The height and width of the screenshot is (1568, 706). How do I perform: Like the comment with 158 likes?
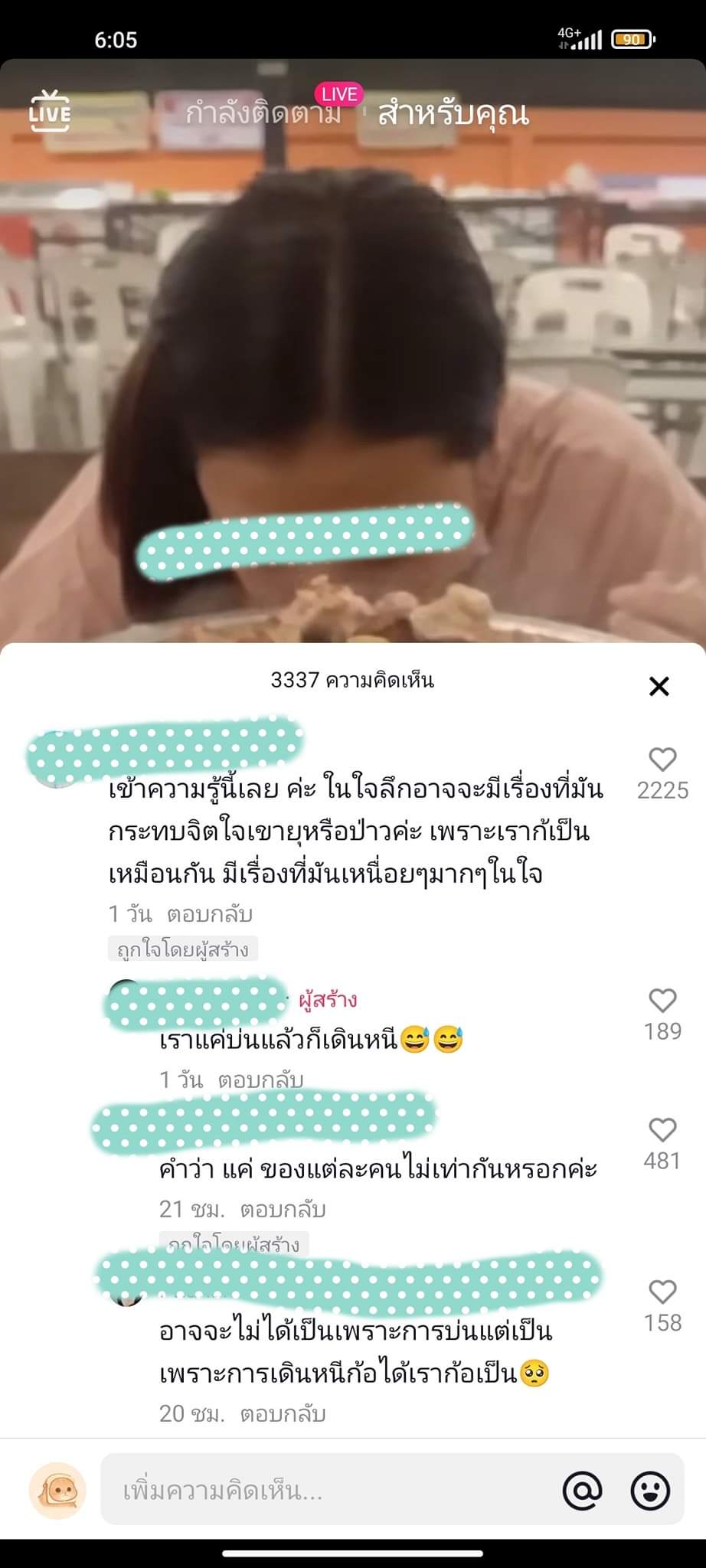coord(662,1292)
